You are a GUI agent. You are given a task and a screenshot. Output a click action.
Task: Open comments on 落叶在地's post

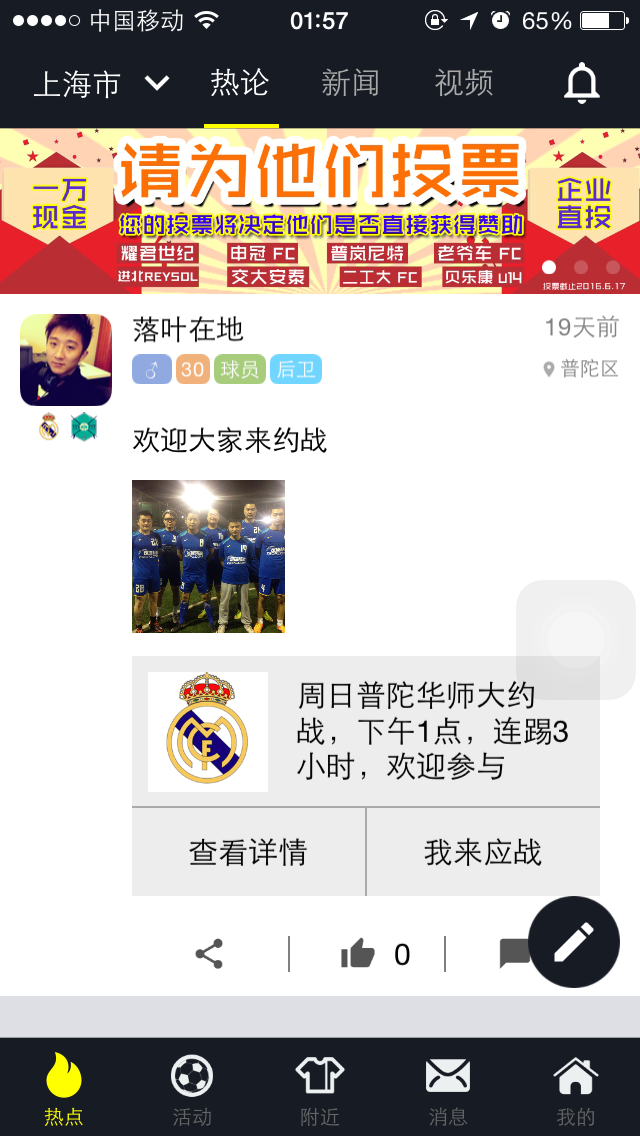(x=514, y=954)
